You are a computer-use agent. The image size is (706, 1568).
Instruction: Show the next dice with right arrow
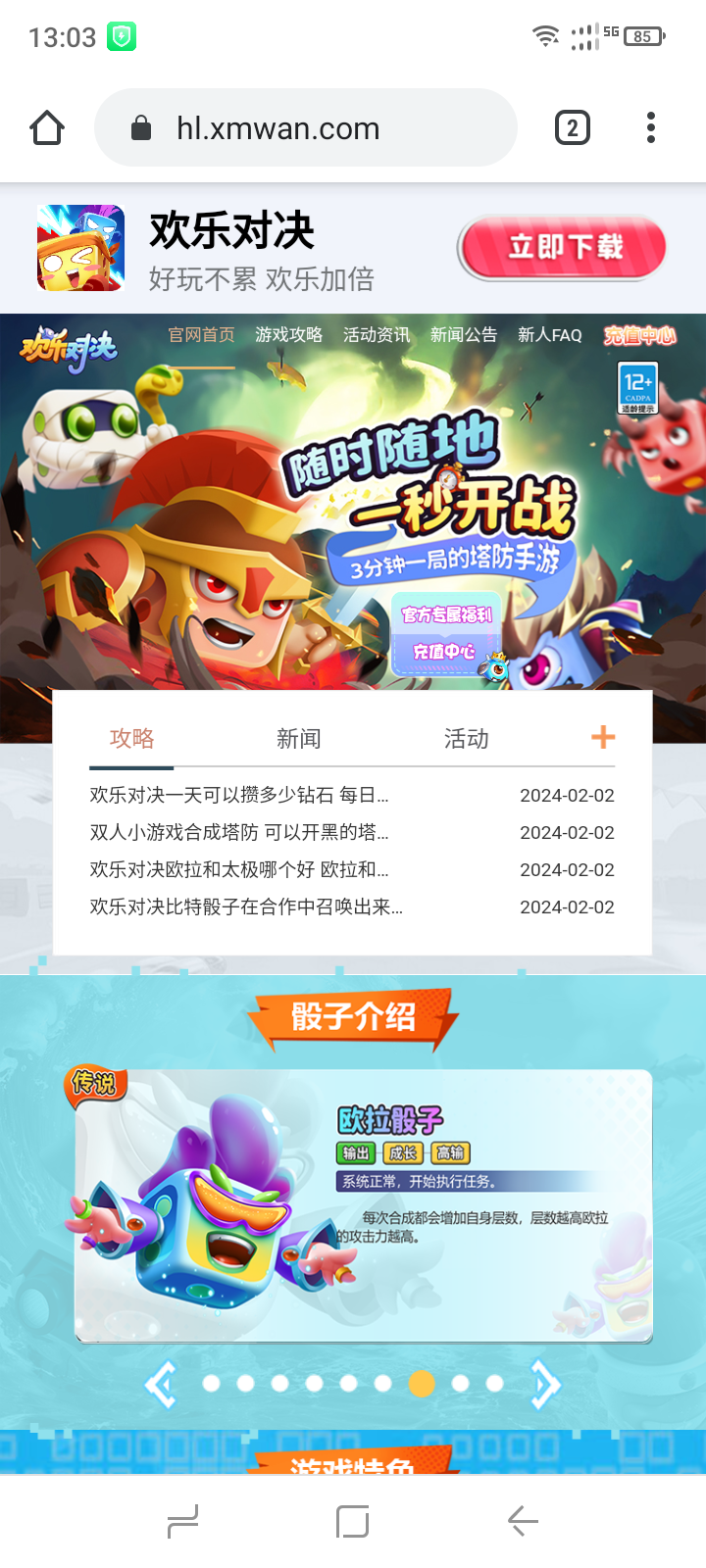(x=545, y=1384)
